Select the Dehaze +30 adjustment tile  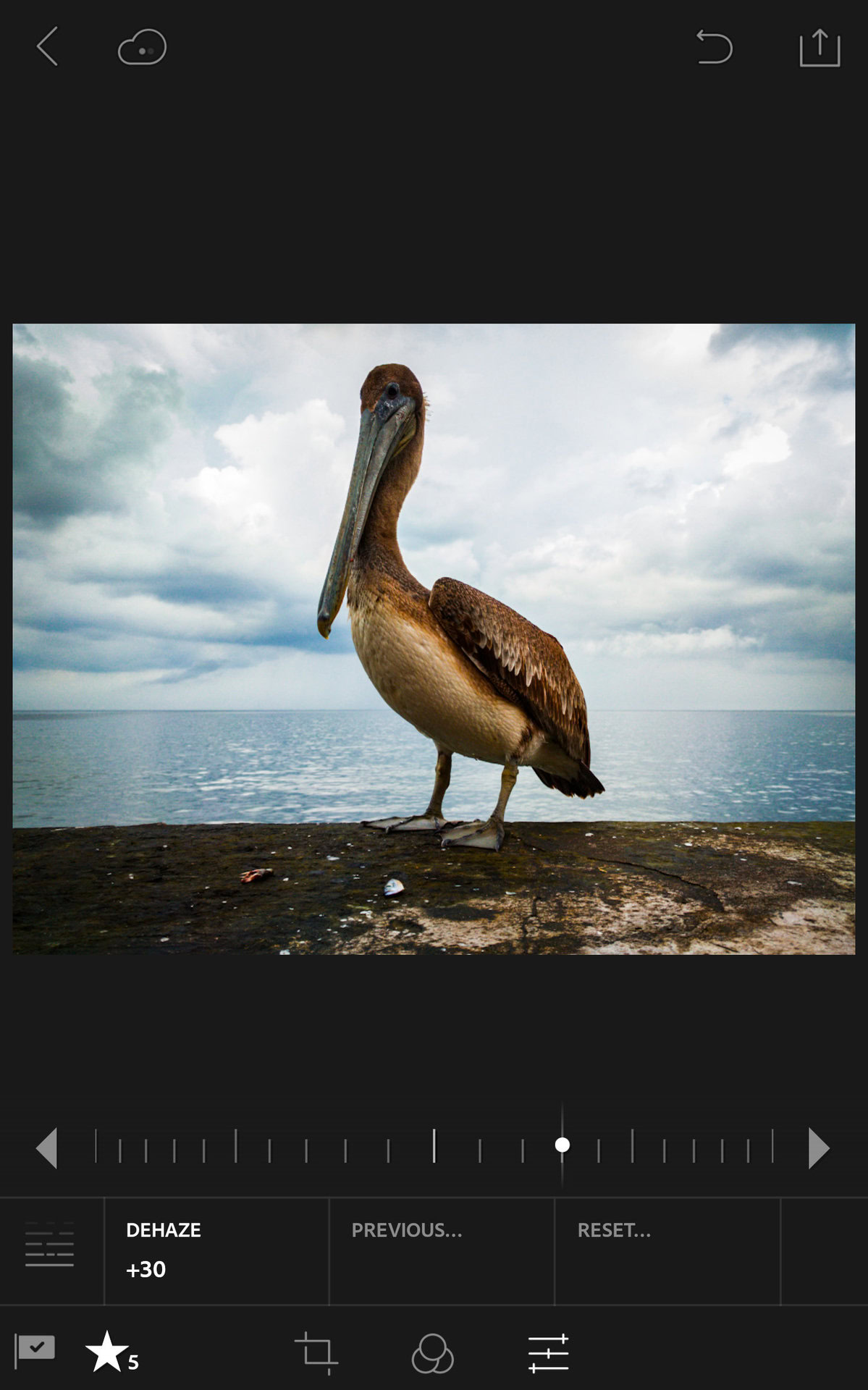click(x=216, y=1250)
